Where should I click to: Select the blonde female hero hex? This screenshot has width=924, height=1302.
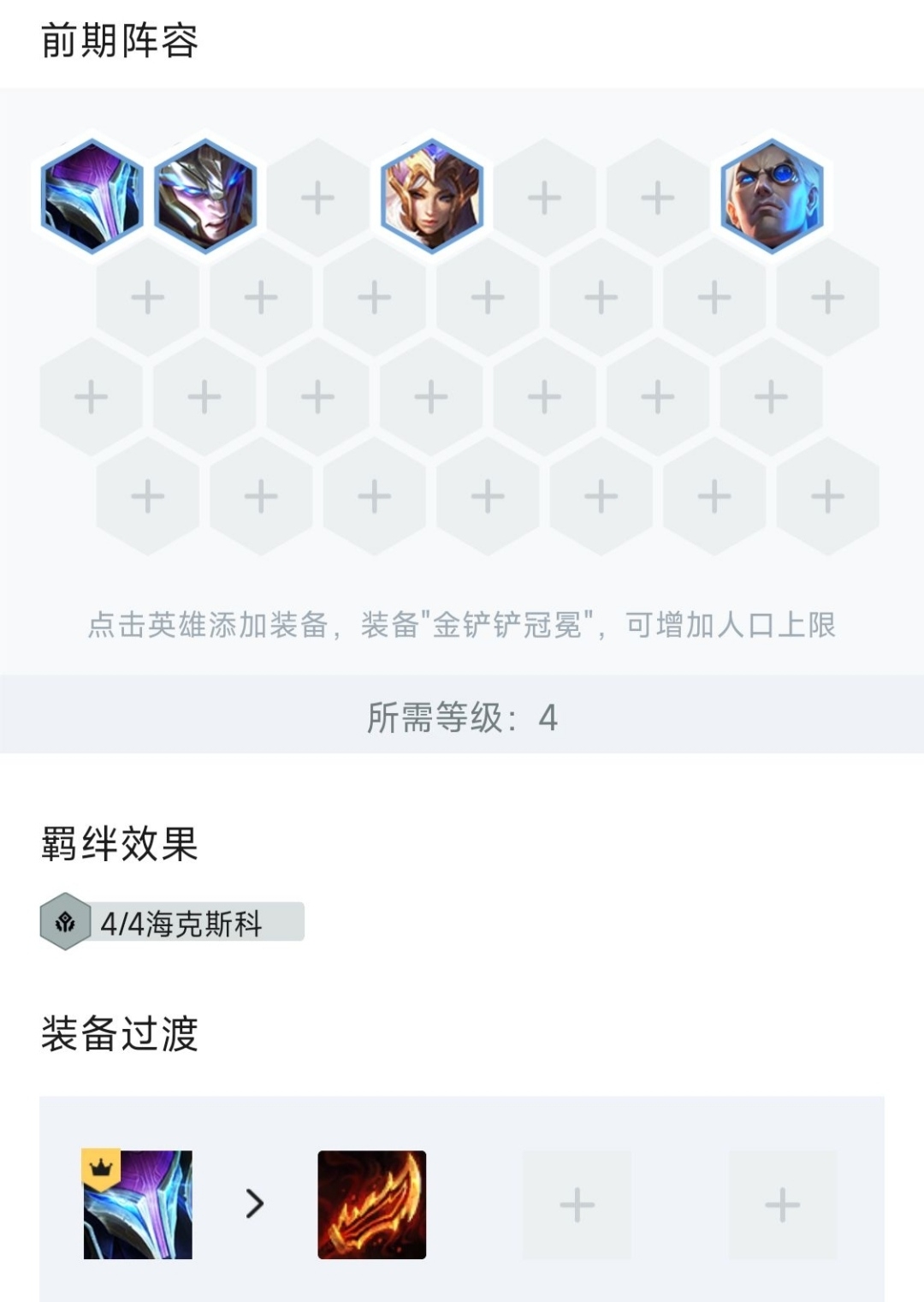[431, 197]
